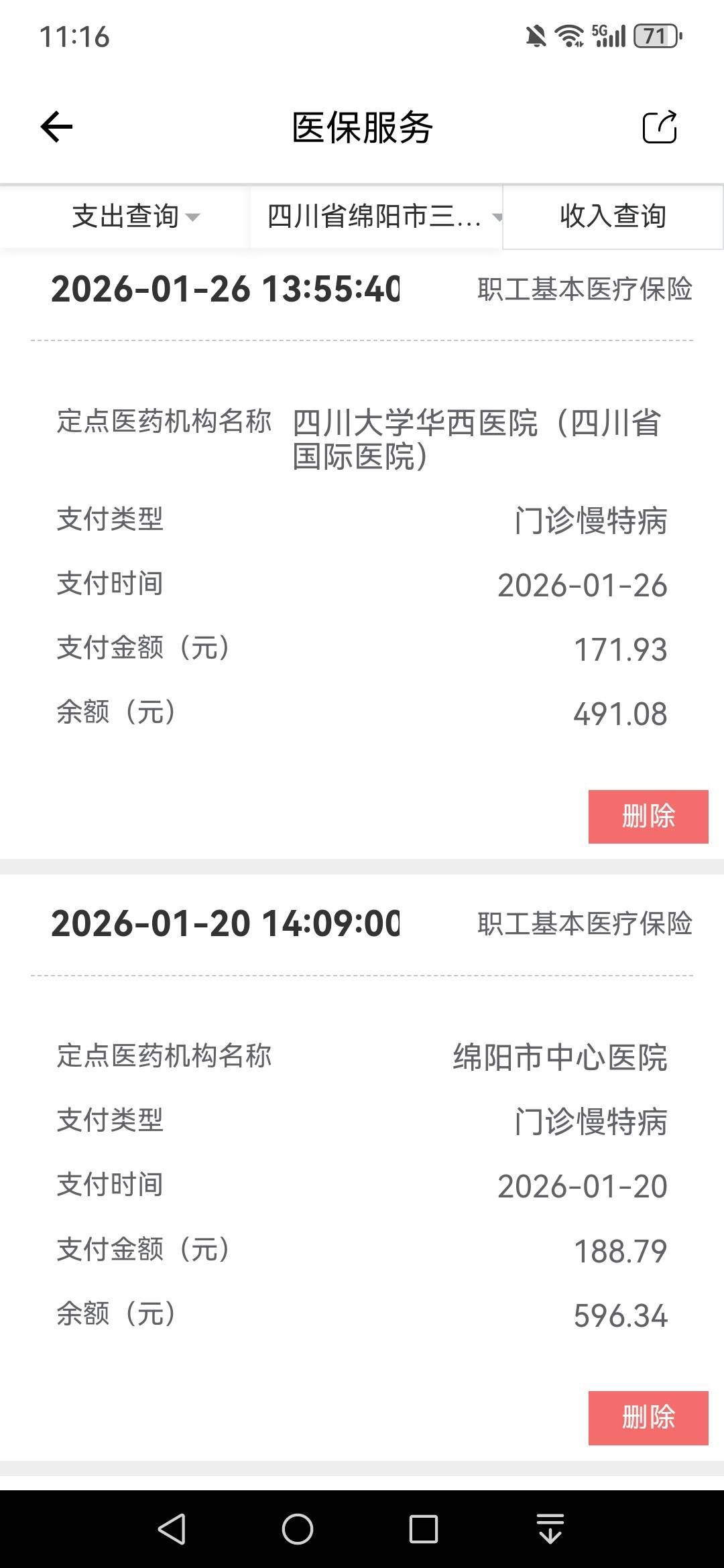This screenshot has height=1568, width=724.
Task: Share this 医保服务 page
Action: coord(660,127)
